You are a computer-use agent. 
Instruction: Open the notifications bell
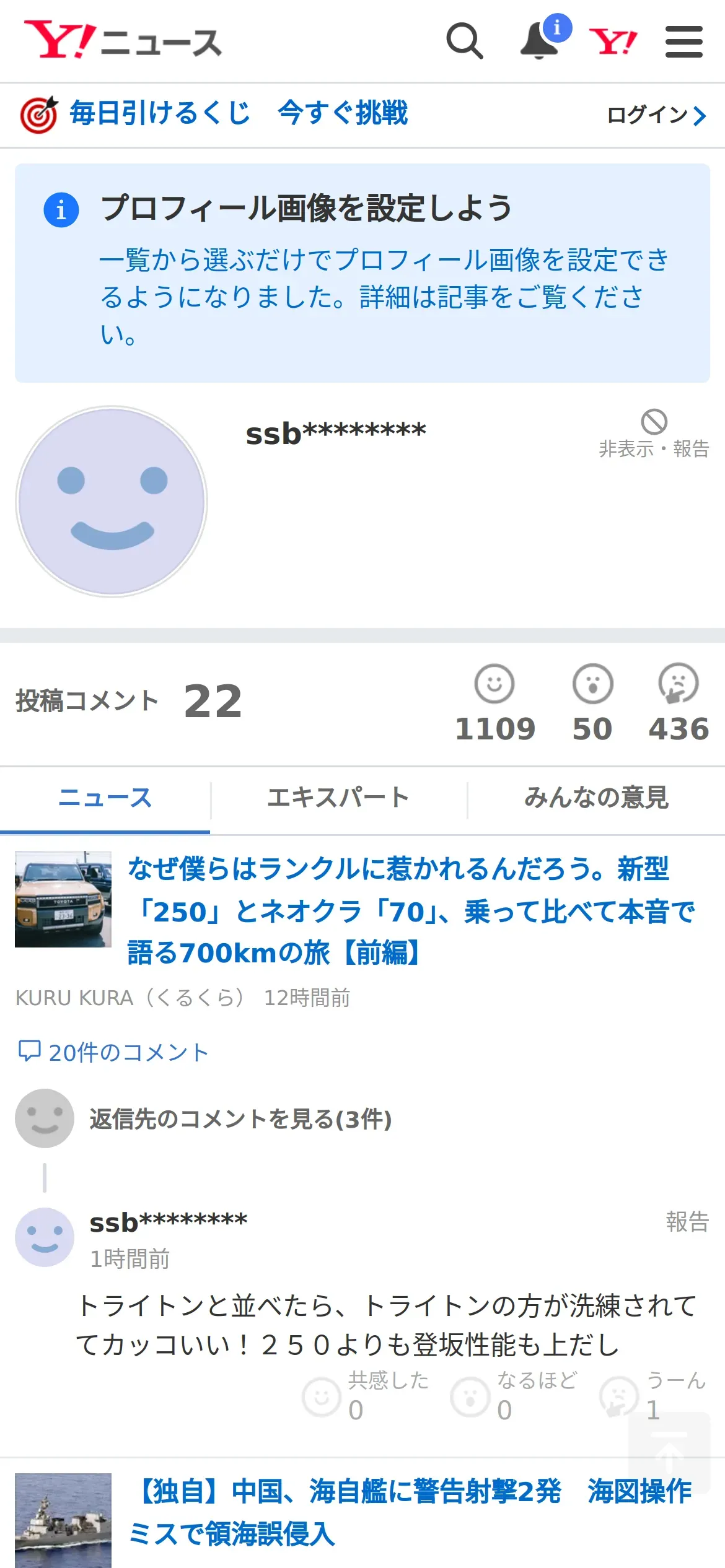(x=540, y=41)
